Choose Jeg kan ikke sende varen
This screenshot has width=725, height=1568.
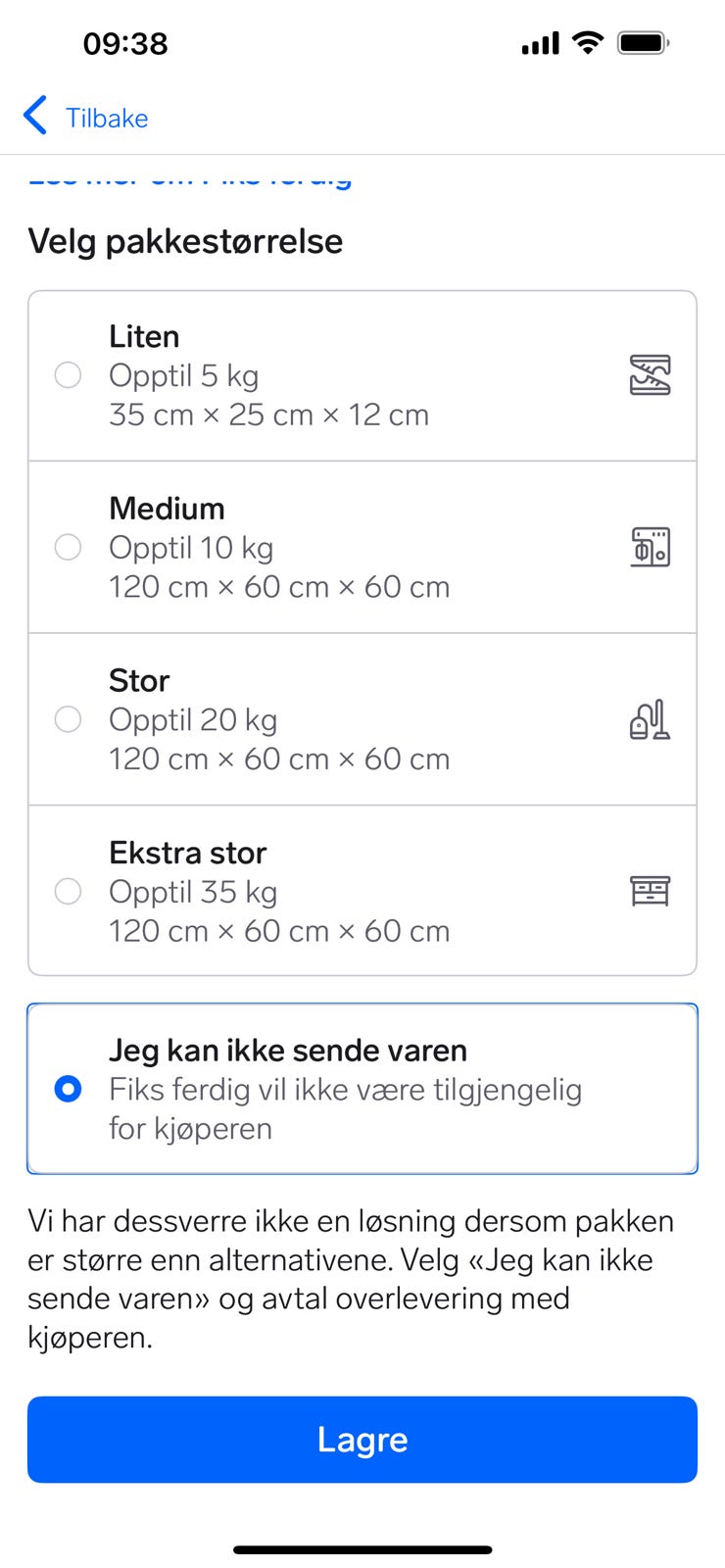coord(68,1089)
